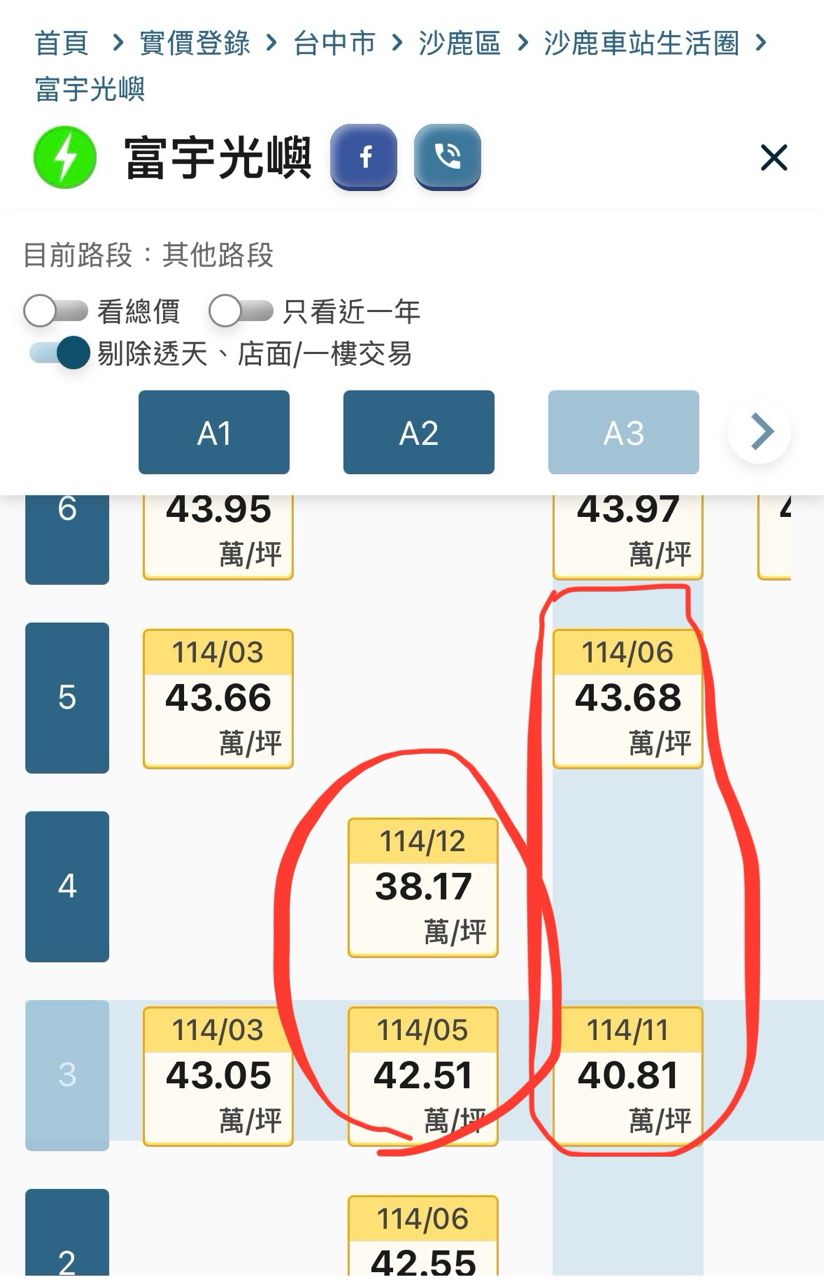Toggle the 看總價 switch
The height and width of the screenshot is (1280, 824).
56,311
